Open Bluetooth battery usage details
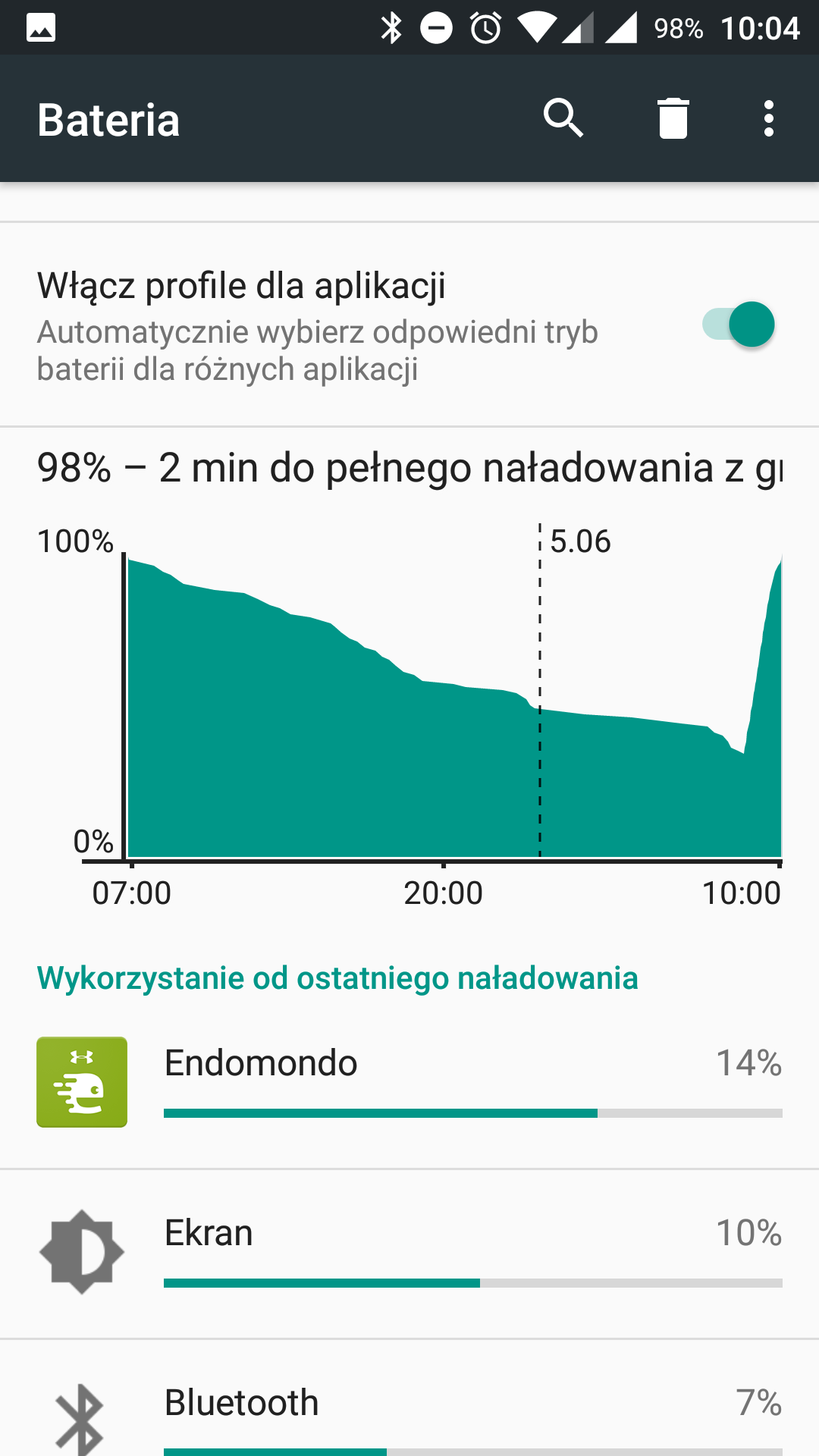Image resolution: width=819 pixels, height=1456 pixels. point(409,1414)
